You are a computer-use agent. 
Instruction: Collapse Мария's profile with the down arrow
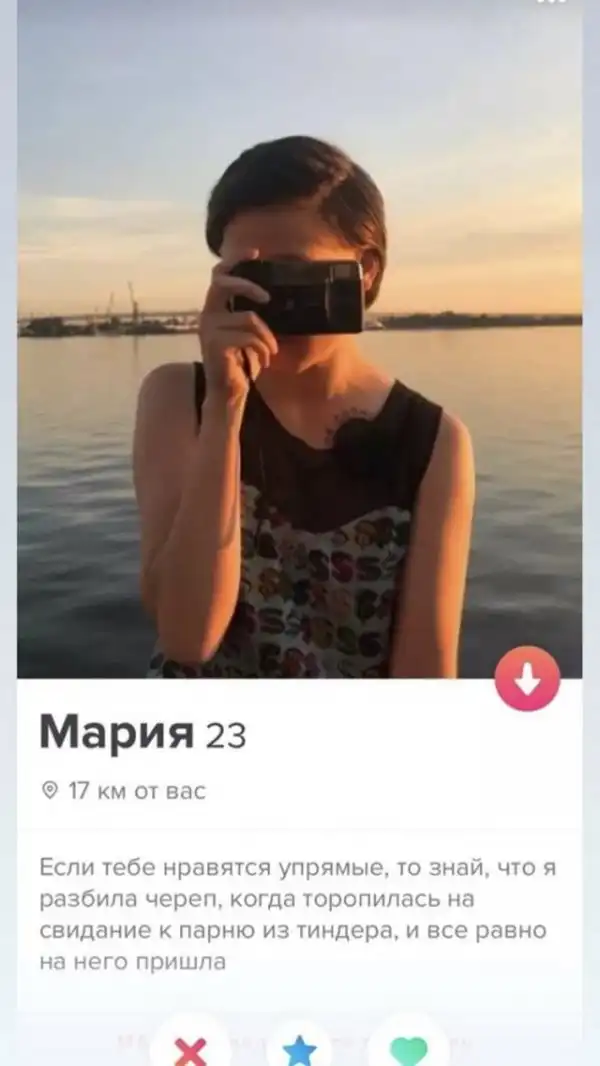coord(527,679)
